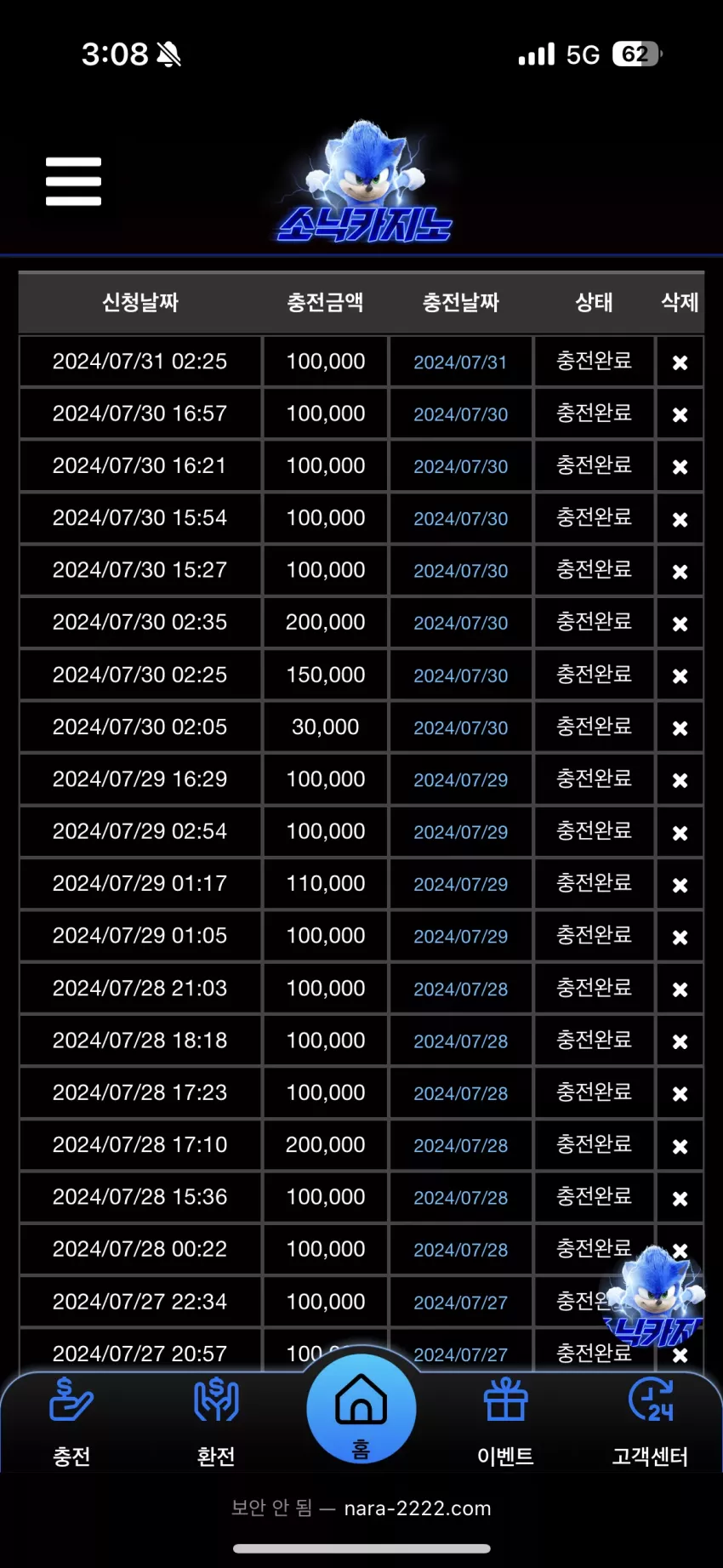Switch to the 환전 tab
This screenshot has height=1568, width=723.
click(x=216, y=1423)
